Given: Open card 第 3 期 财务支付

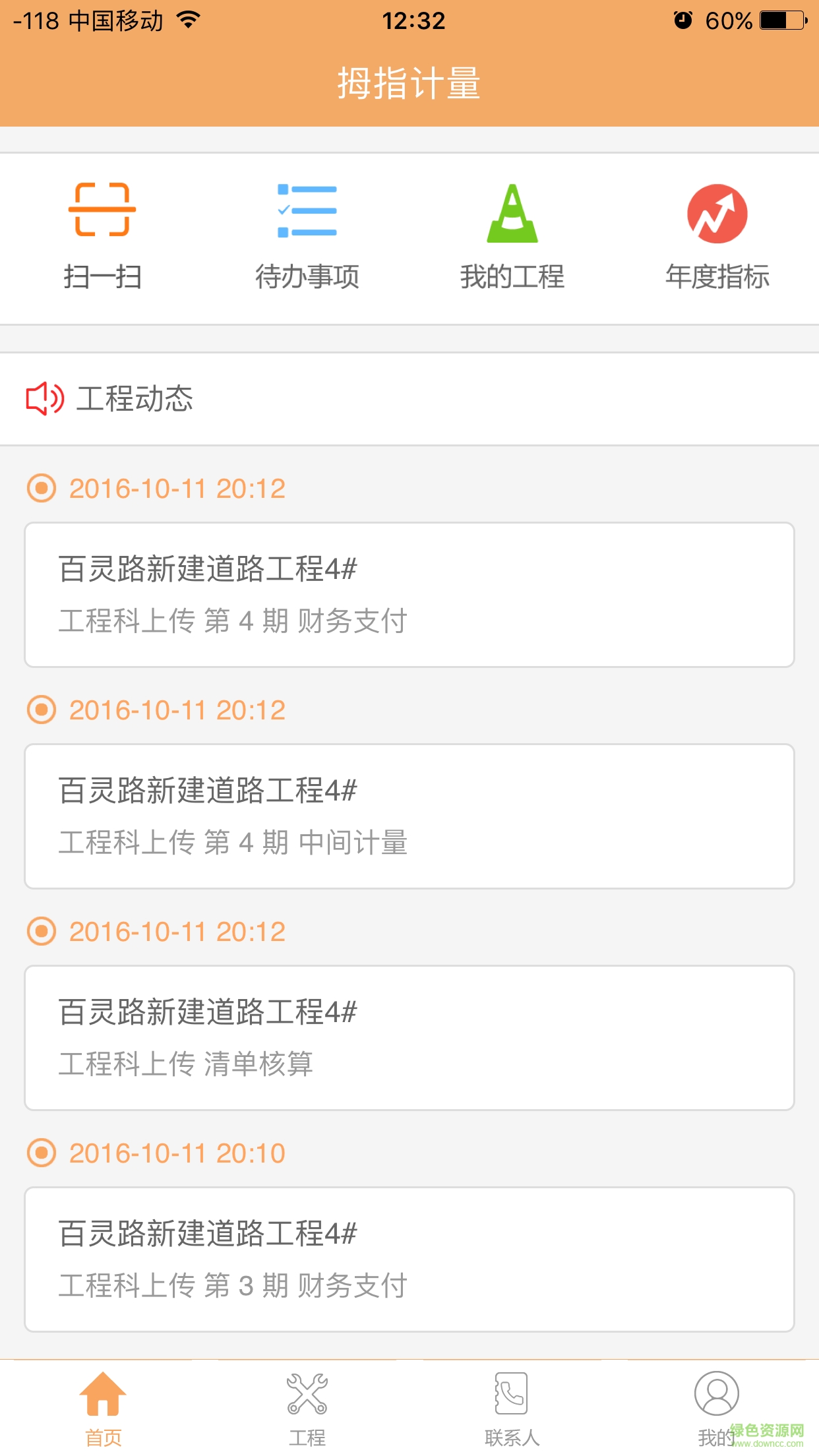Looking at the screenshot, I should click(409, 1259).
